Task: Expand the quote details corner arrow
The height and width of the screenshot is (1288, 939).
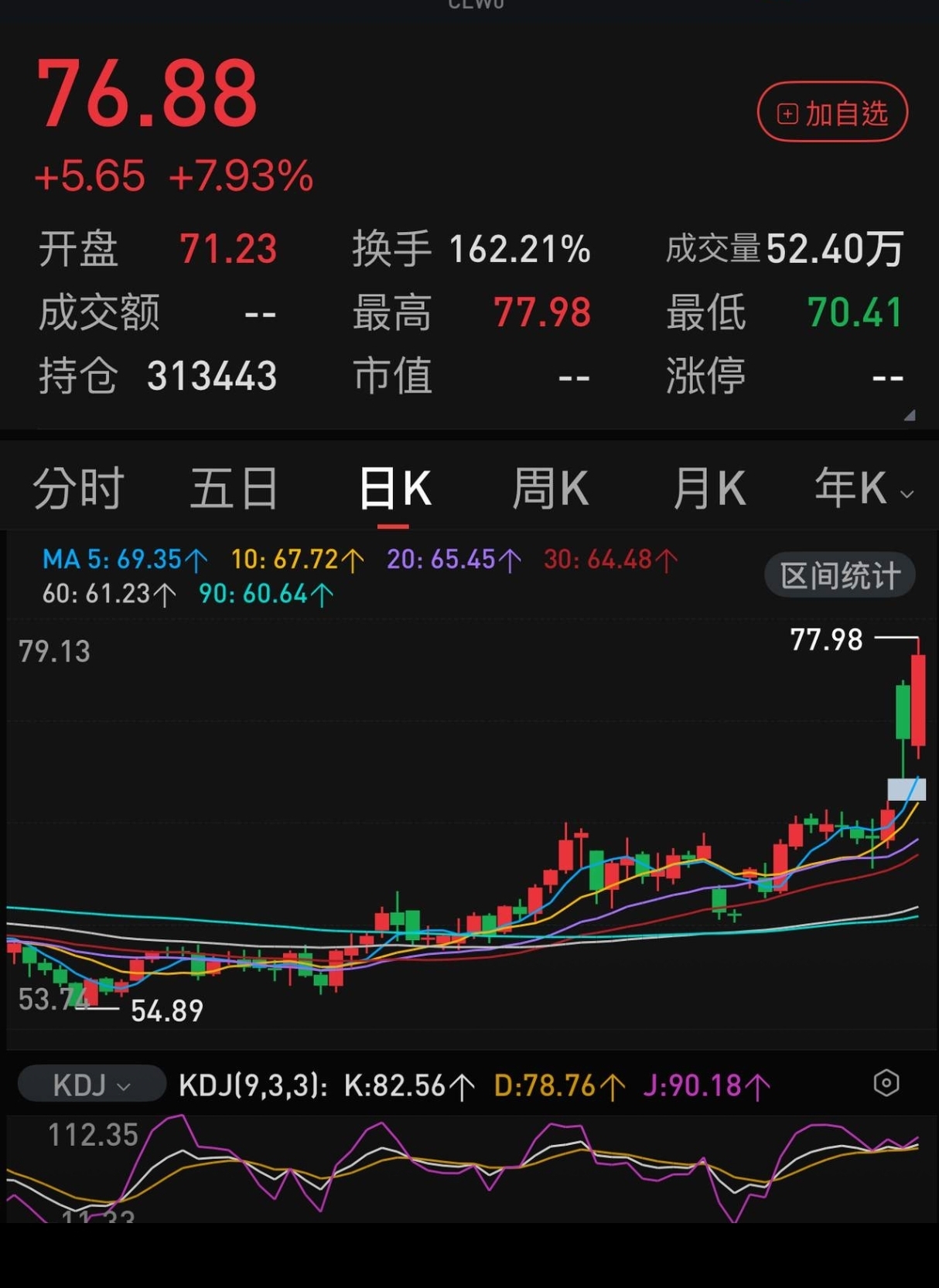Action: (910, 416)
